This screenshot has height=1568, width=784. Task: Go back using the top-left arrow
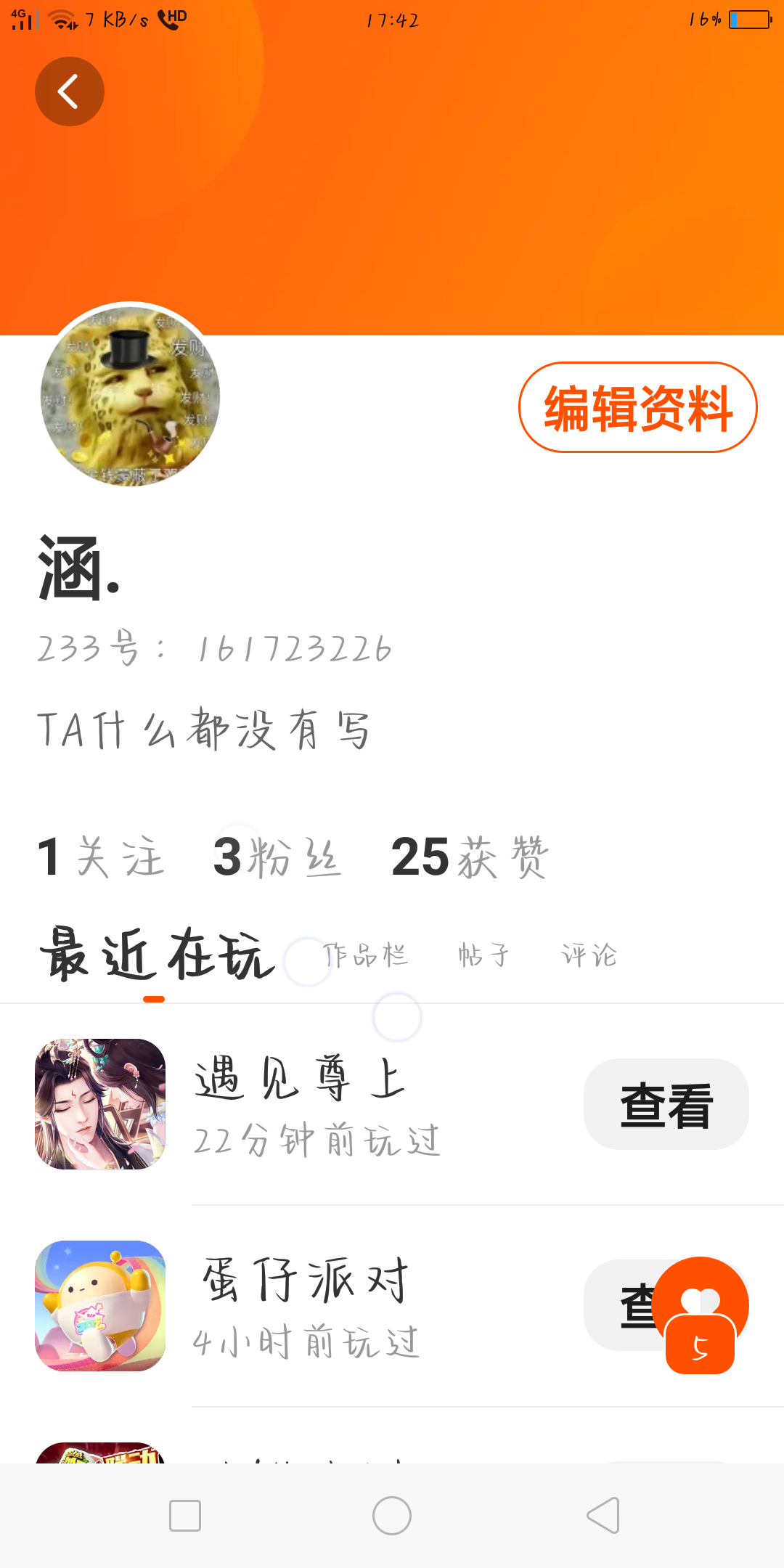pyautogui.click(x=69, y=91)
